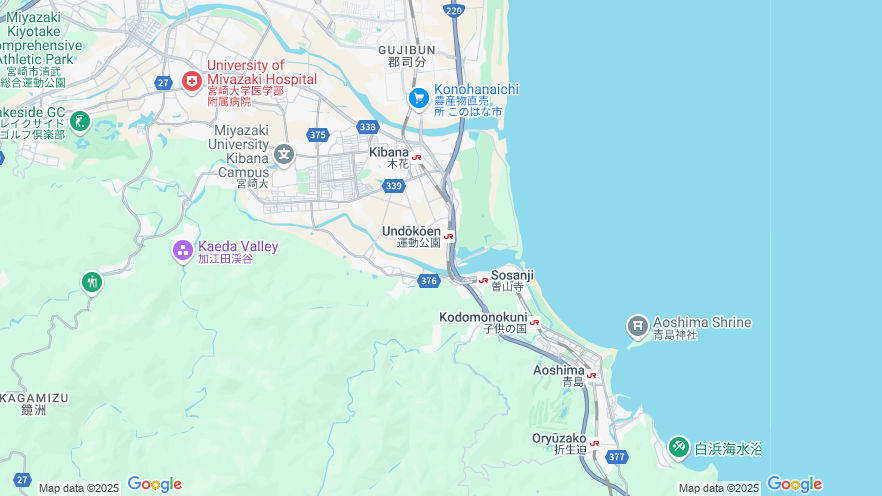
Task: Open the restaurant marker west of Kaeda Valley
Action: point(92,283)
